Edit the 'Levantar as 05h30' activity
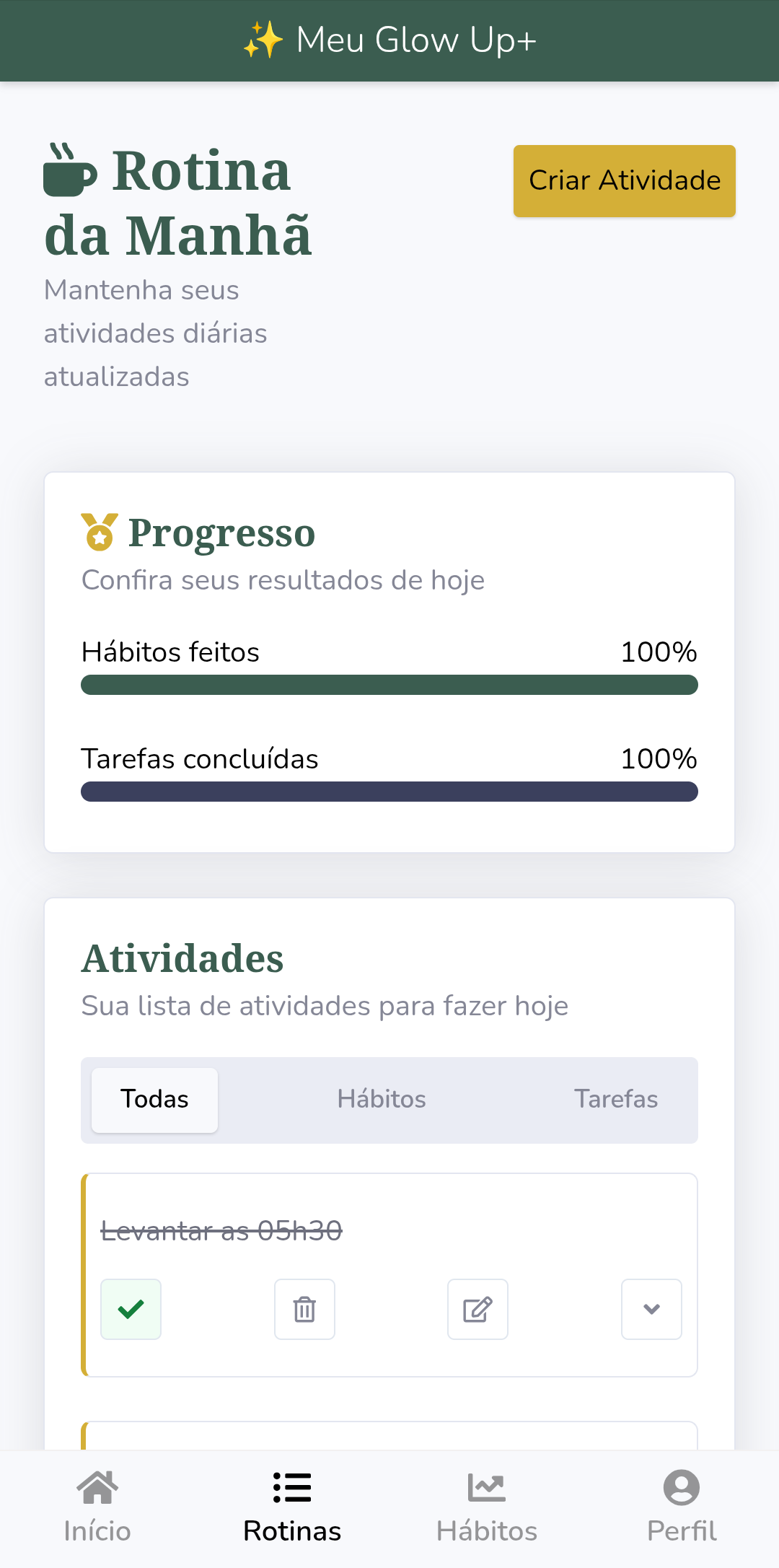Viewport: 779px width, 1568px height. pos(477,1309)
